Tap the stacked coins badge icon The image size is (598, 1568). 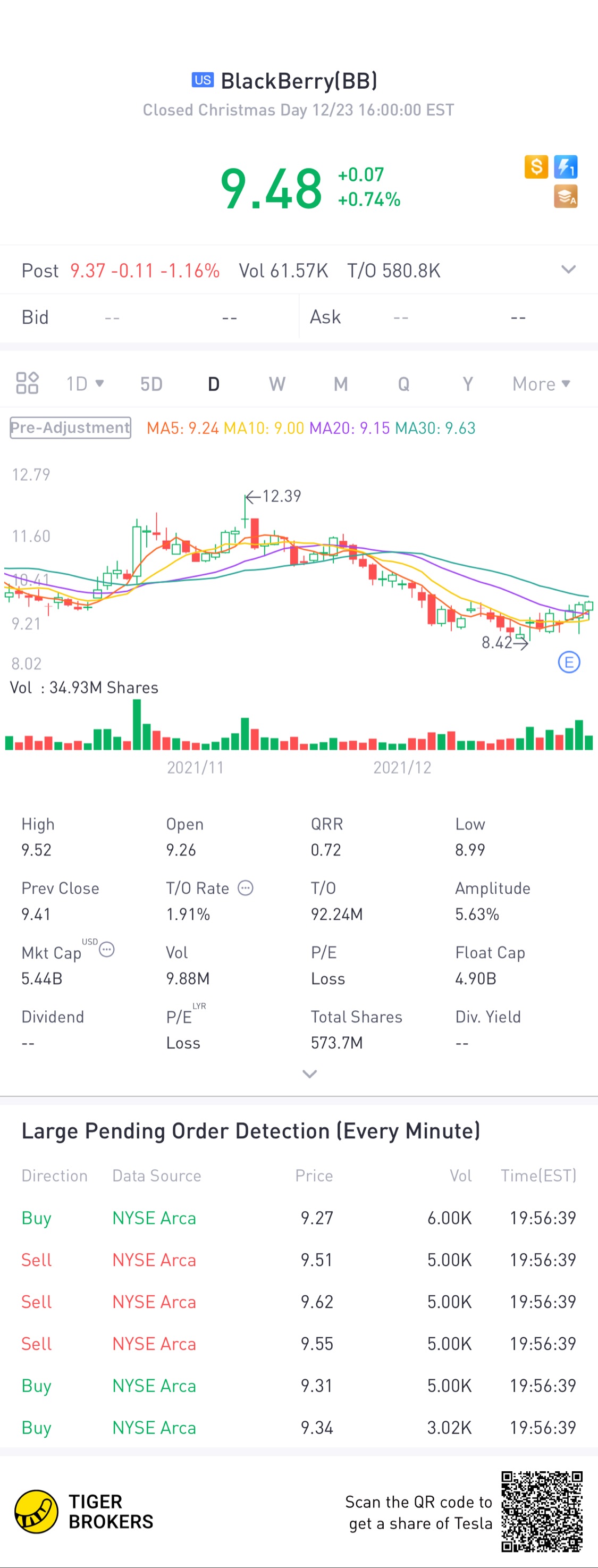565,197
